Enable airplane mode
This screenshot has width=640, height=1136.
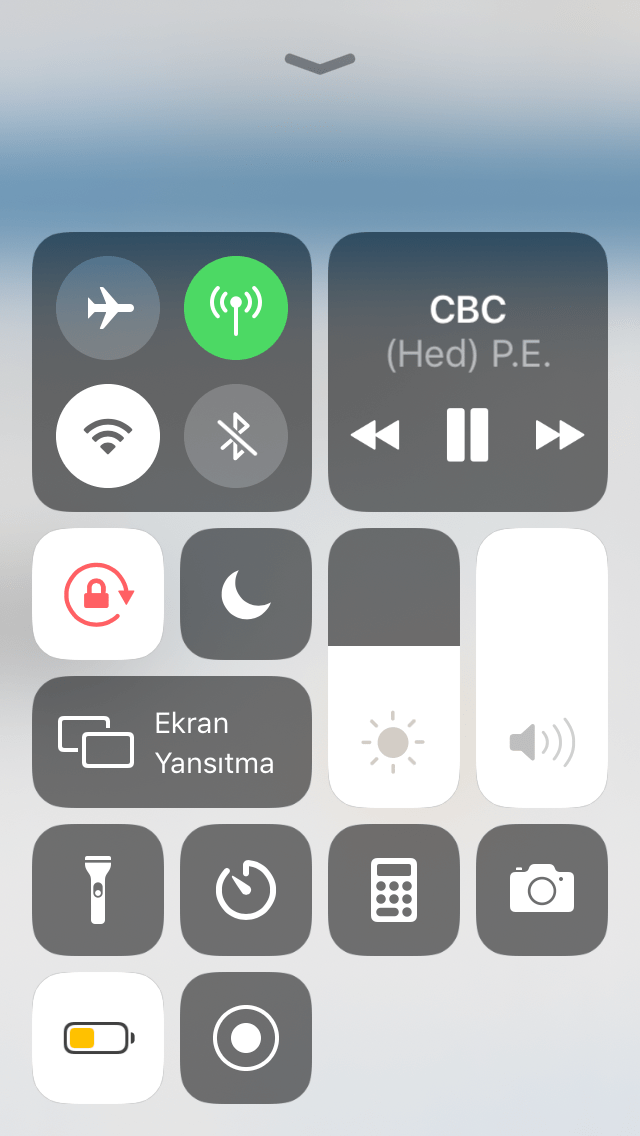pyautogui.click(x=108, y=308)
